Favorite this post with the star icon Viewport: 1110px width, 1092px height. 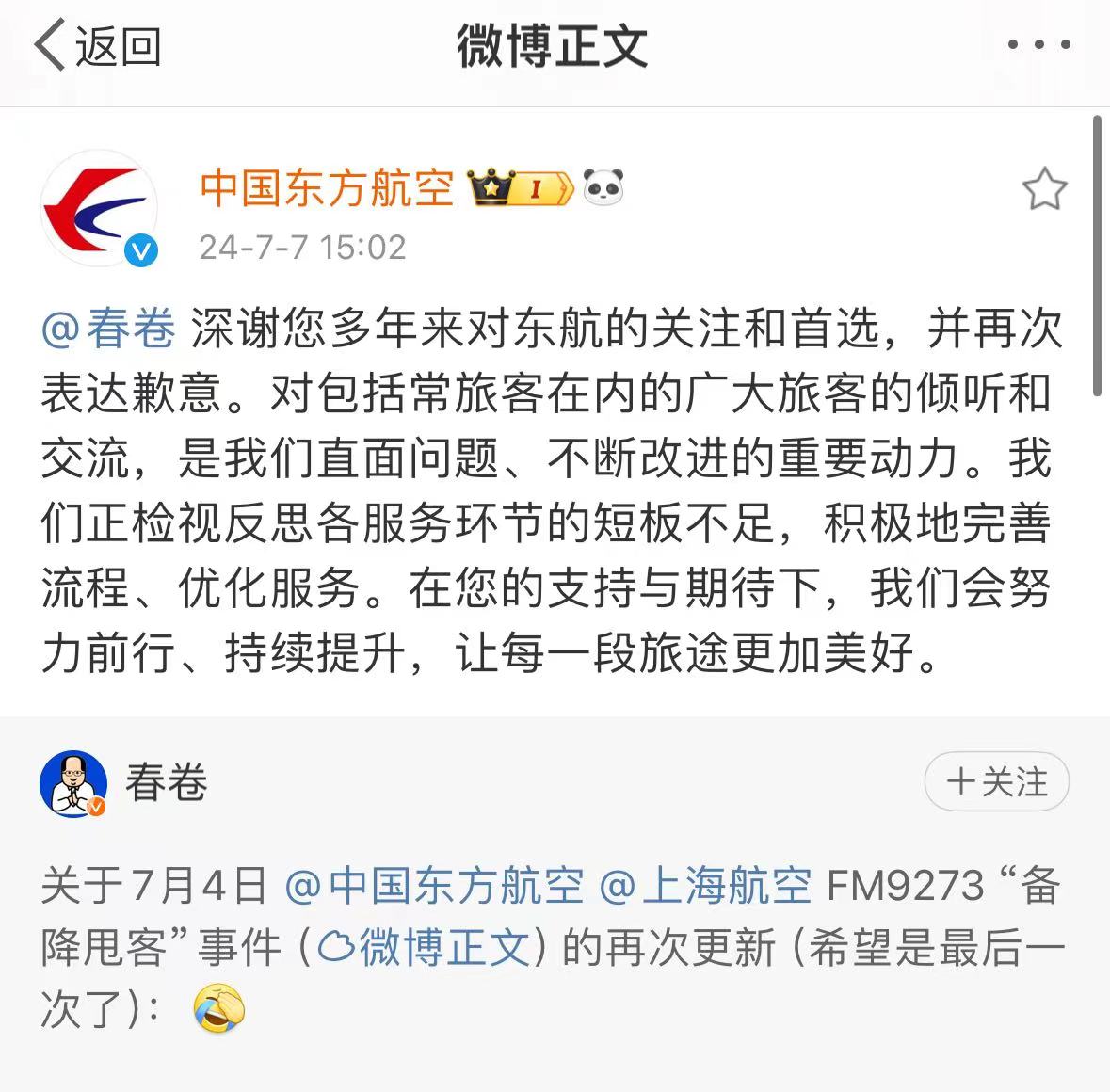[1044, 189]
